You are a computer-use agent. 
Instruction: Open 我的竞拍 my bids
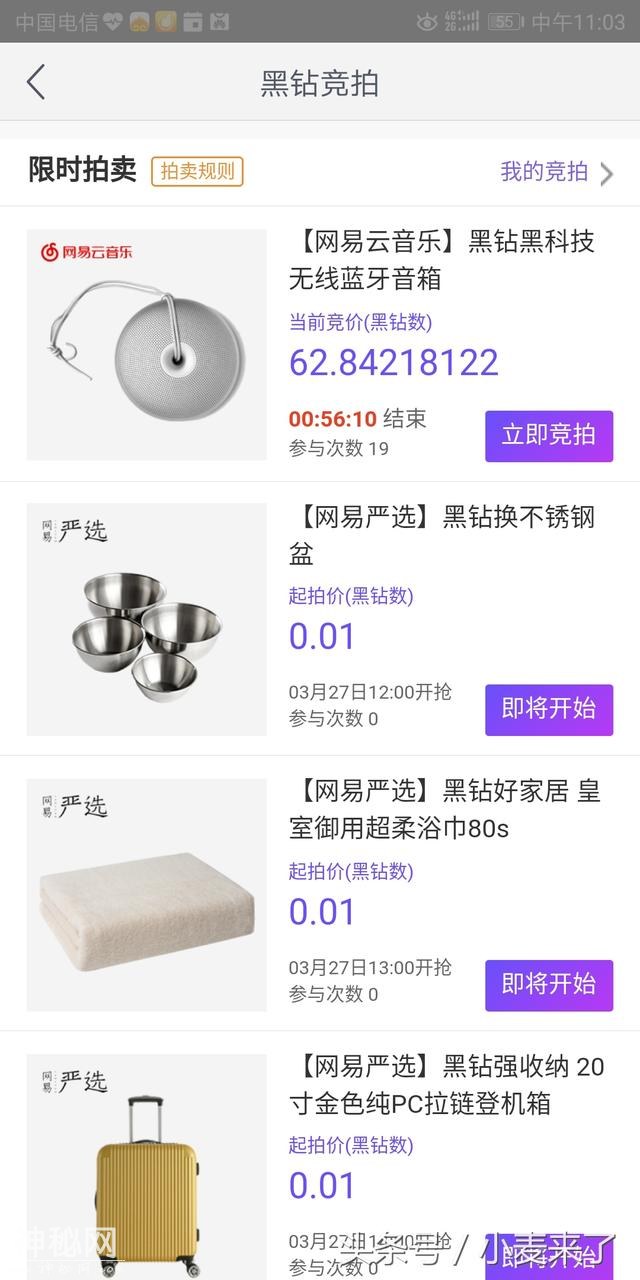pos(556,172)
